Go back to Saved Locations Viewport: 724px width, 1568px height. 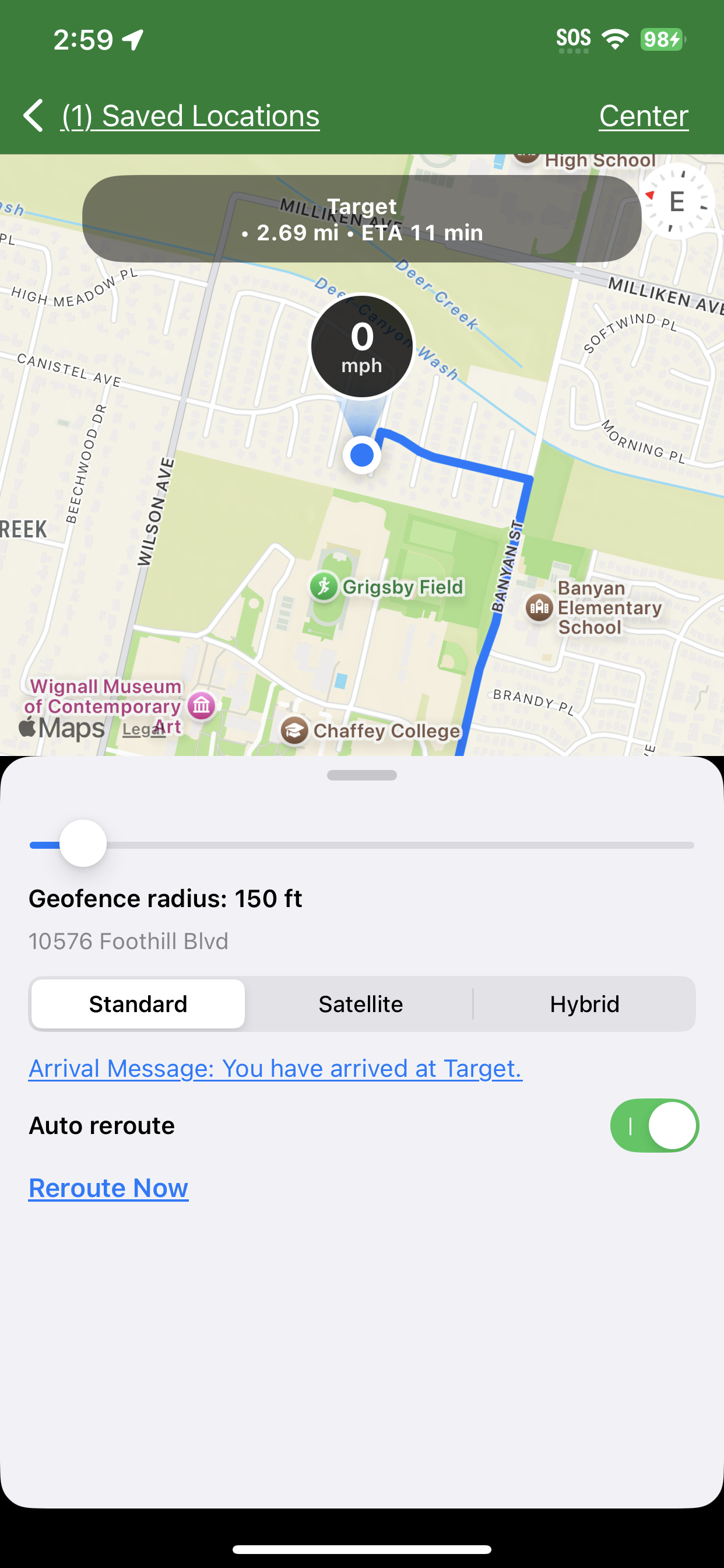click(191, 116)
